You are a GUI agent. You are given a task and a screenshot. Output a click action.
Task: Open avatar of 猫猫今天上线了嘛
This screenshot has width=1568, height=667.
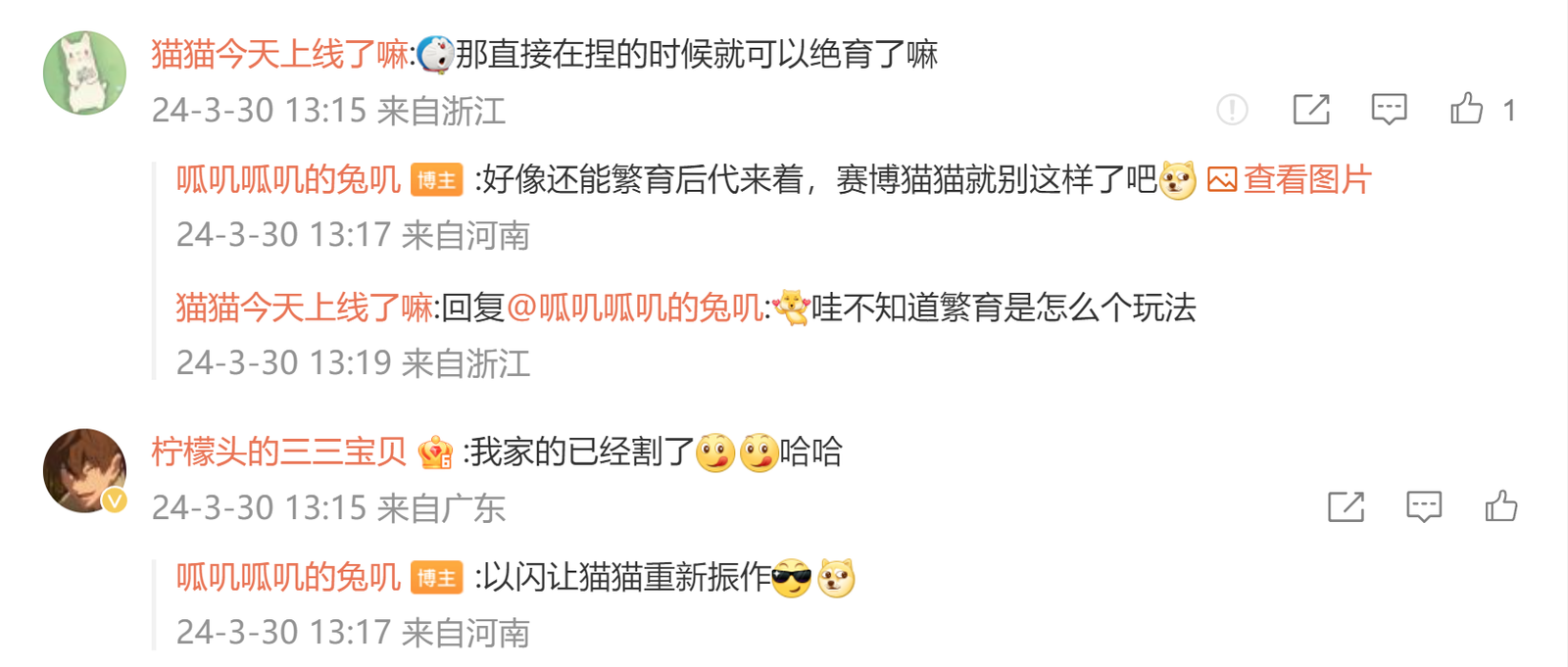point(84,73)
